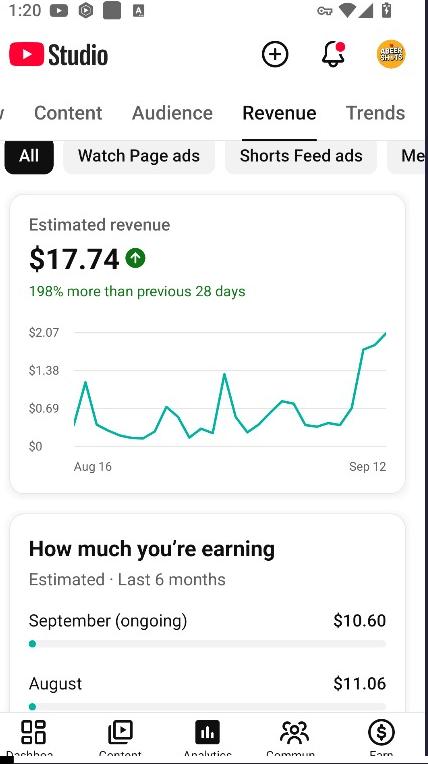Open Analytics in the bottom navigation
428x764 pixels.
(x=207, y=738)
